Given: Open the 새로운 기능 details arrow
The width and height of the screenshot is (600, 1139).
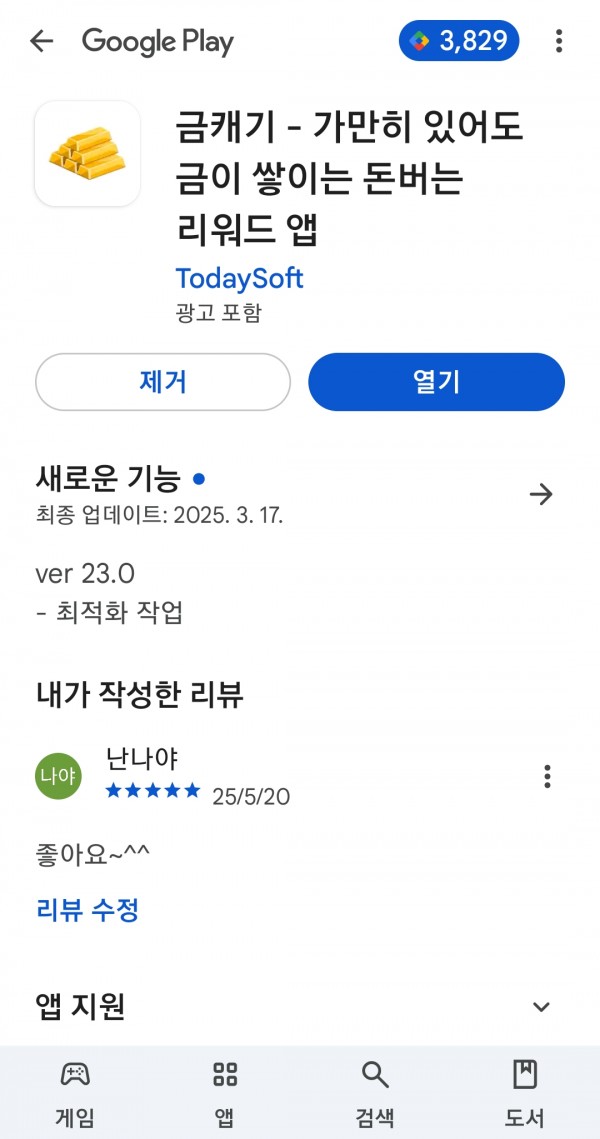Looking at the screenshot, I should (541, 494).
